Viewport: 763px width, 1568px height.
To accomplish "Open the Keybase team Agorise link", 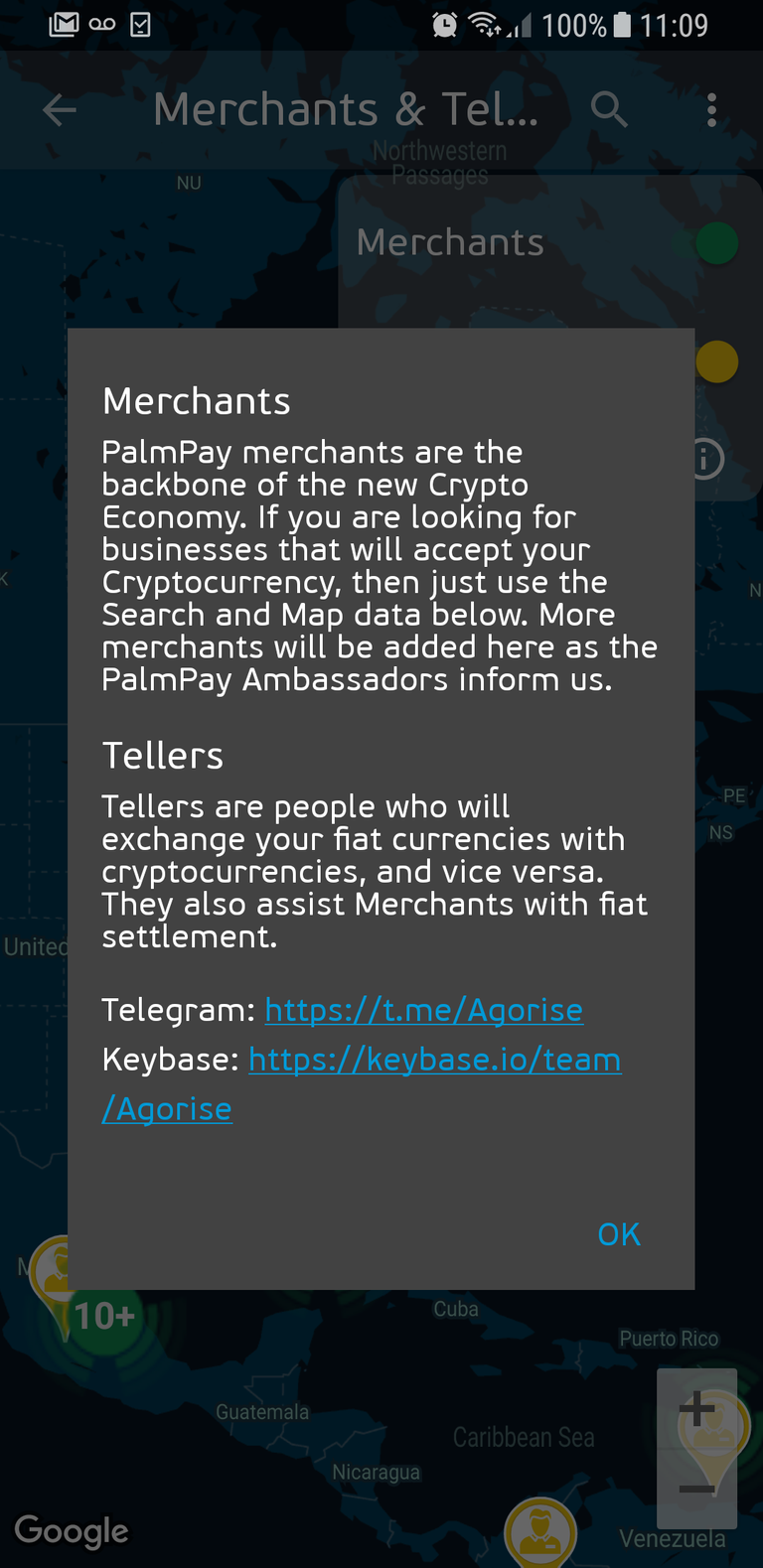I will (434, 1060).
